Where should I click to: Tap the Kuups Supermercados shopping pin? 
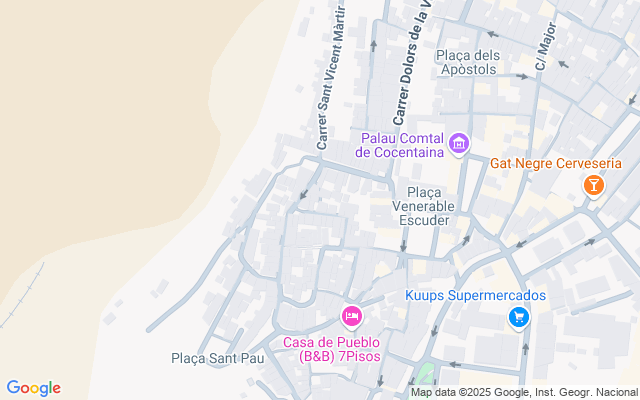click(x=519, y=318)
